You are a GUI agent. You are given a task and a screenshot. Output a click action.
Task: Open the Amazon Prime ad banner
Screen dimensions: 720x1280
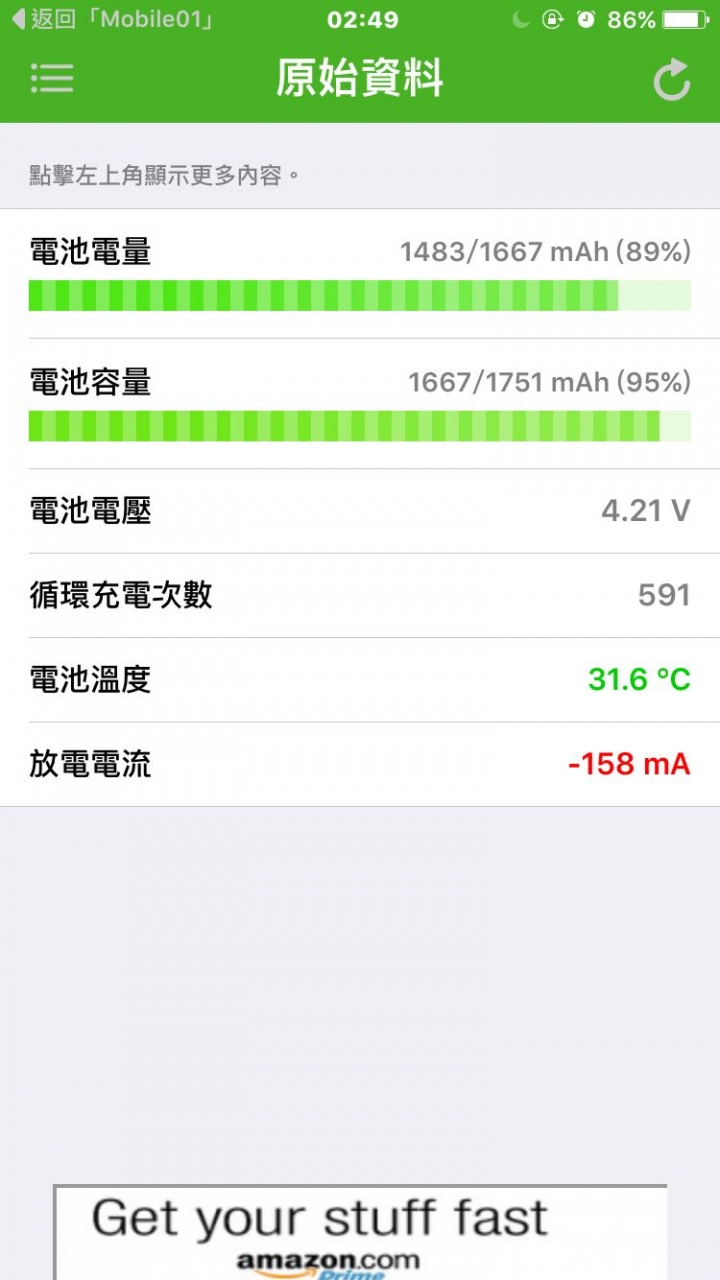click(x=360, y=1232)
